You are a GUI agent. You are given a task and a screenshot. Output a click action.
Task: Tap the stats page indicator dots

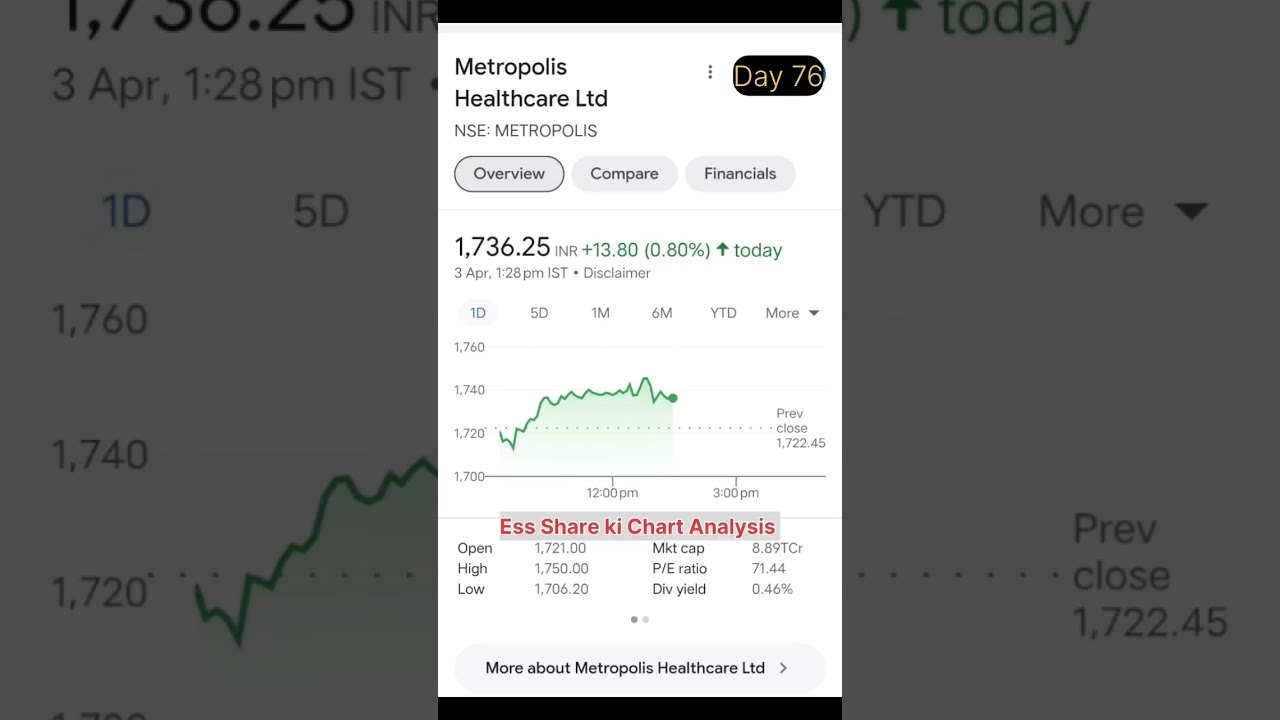pos(640,620)
